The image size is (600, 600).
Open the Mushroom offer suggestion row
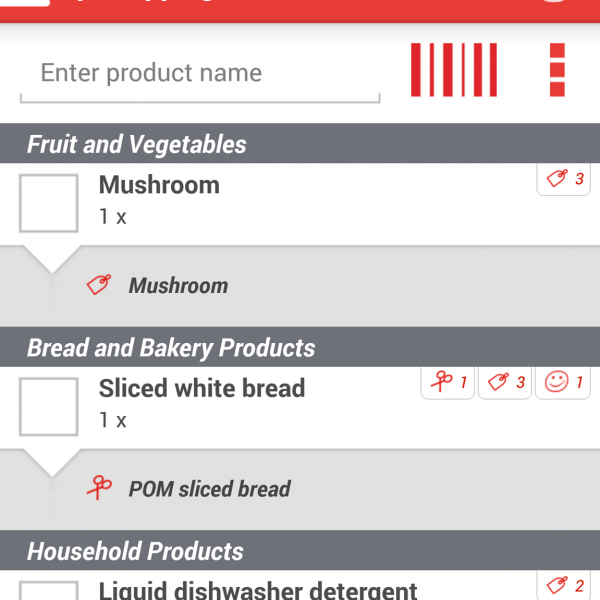pos(300,286)
